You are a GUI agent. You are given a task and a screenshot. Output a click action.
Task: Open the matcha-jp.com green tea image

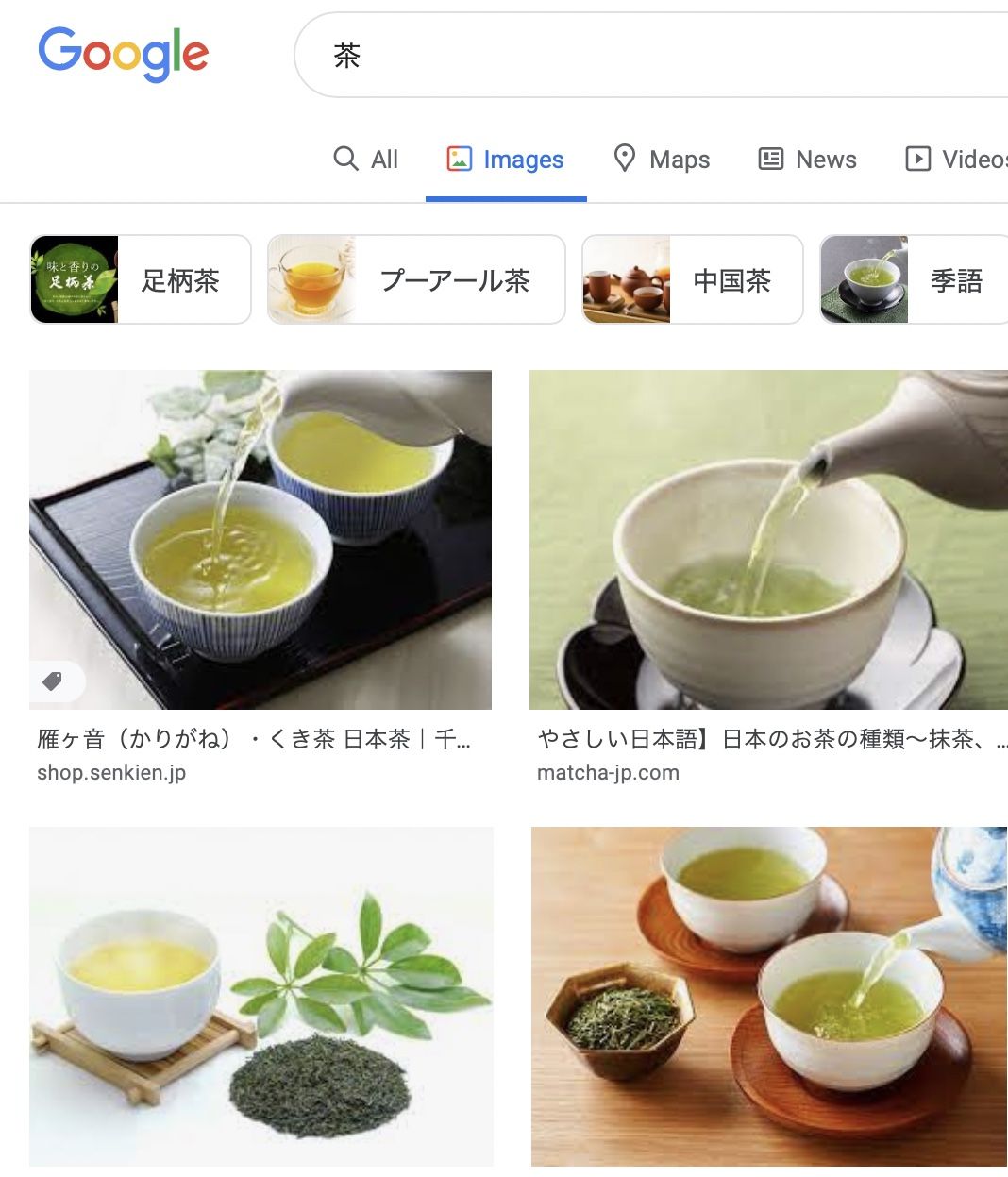pos(768,539)
